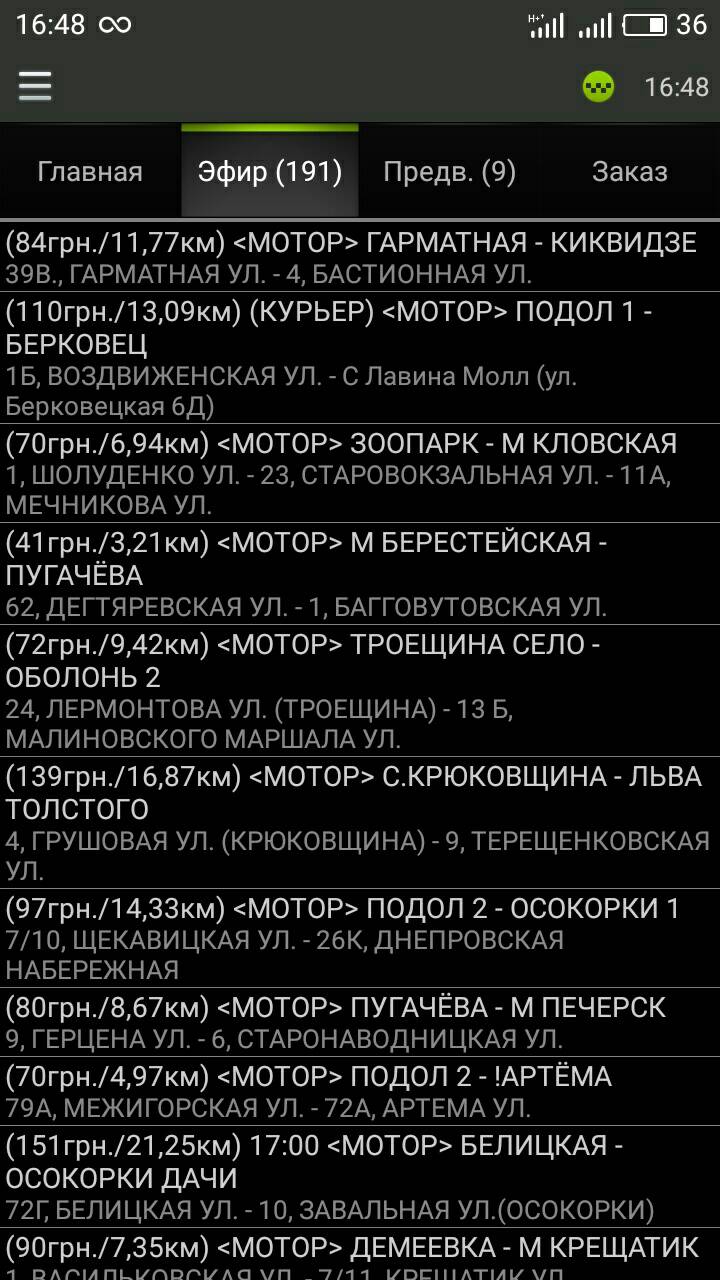Tap the taxi status icon
This screenshot has height=1280, width=720.
pyautogui.click(x=598, y=87)
